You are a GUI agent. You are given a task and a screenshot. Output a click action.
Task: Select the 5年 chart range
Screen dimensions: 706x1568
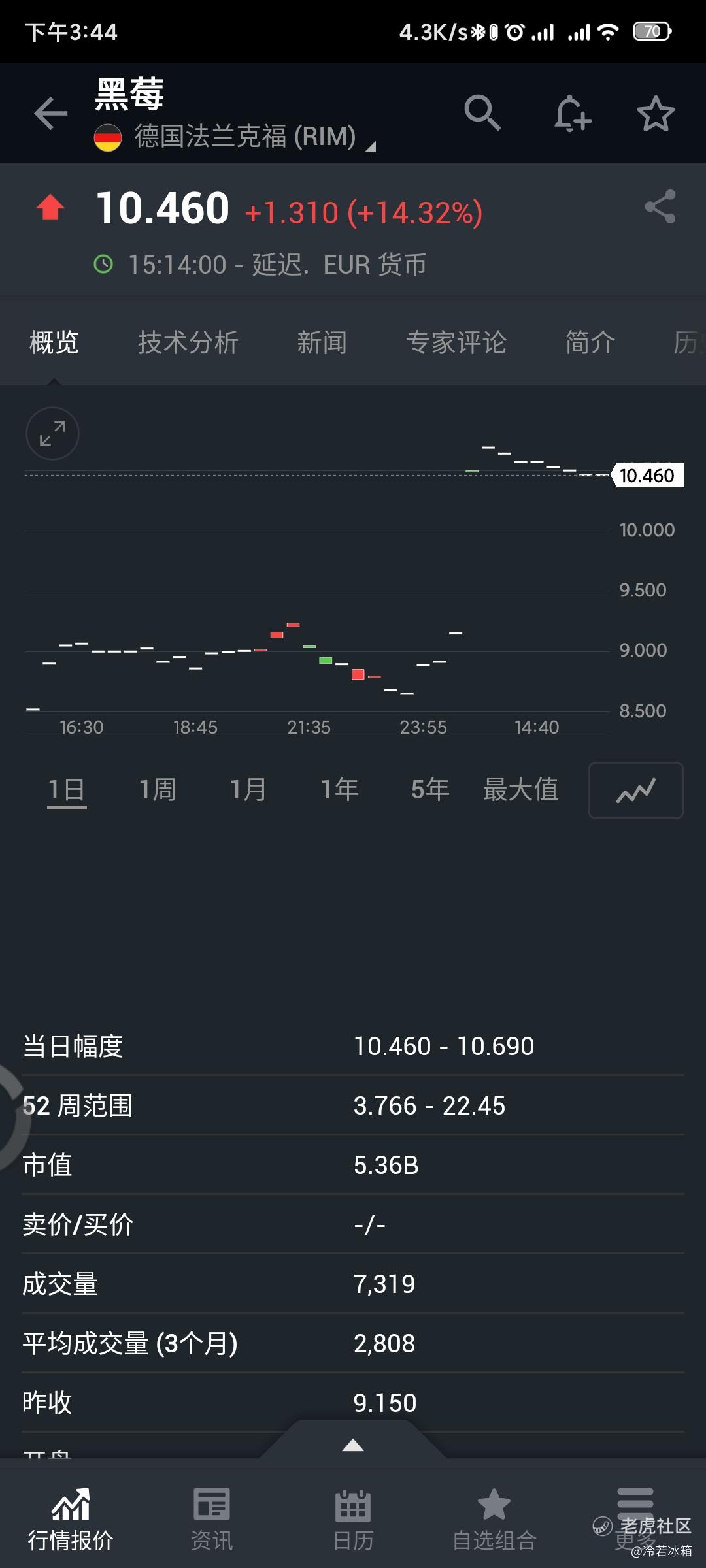click(x=430, y=790)
